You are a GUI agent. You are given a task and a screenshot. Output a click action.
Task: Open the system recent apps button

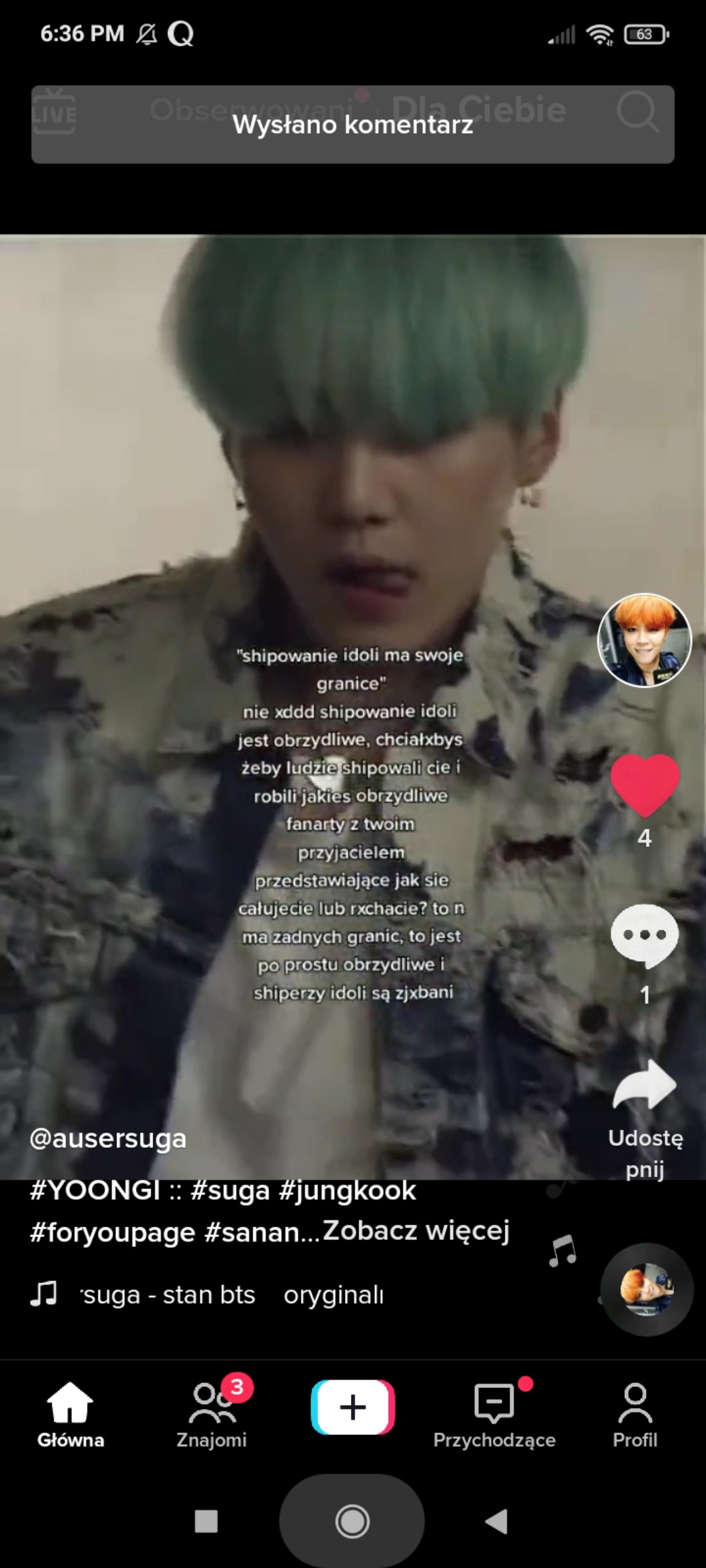(x=206, y=1521)
